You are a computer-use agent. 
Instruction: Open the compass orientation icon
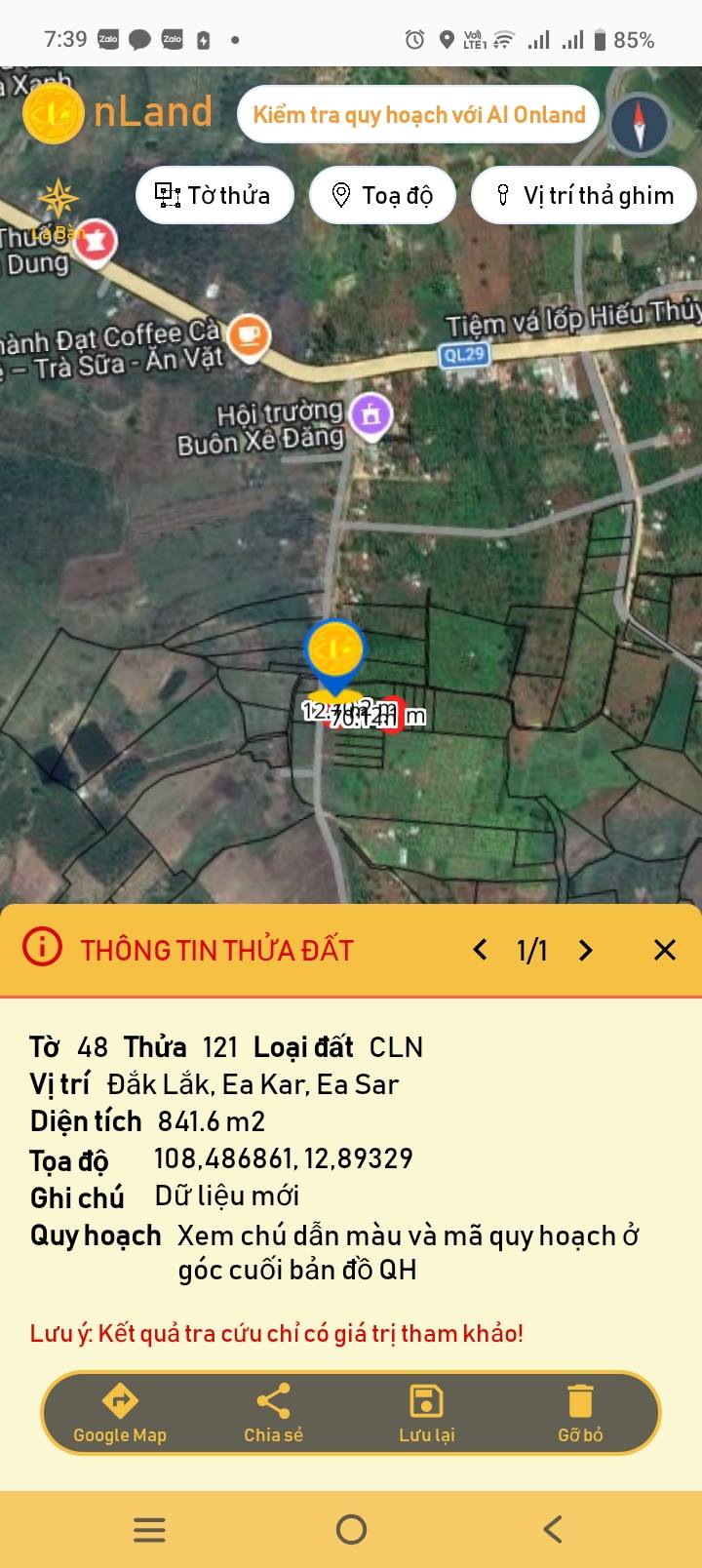point(640,124)
